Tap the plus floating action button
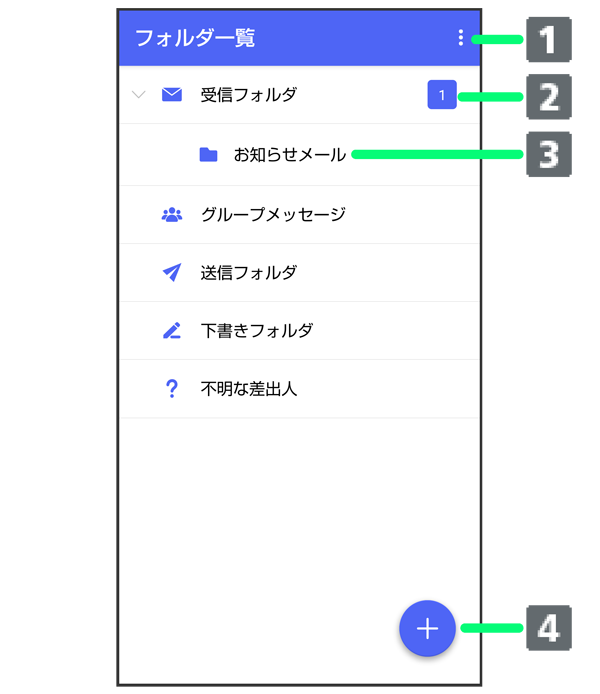Image resolution: width=600 pixels, height=694 pixels. pyautogui.click(x=427, y=628)
